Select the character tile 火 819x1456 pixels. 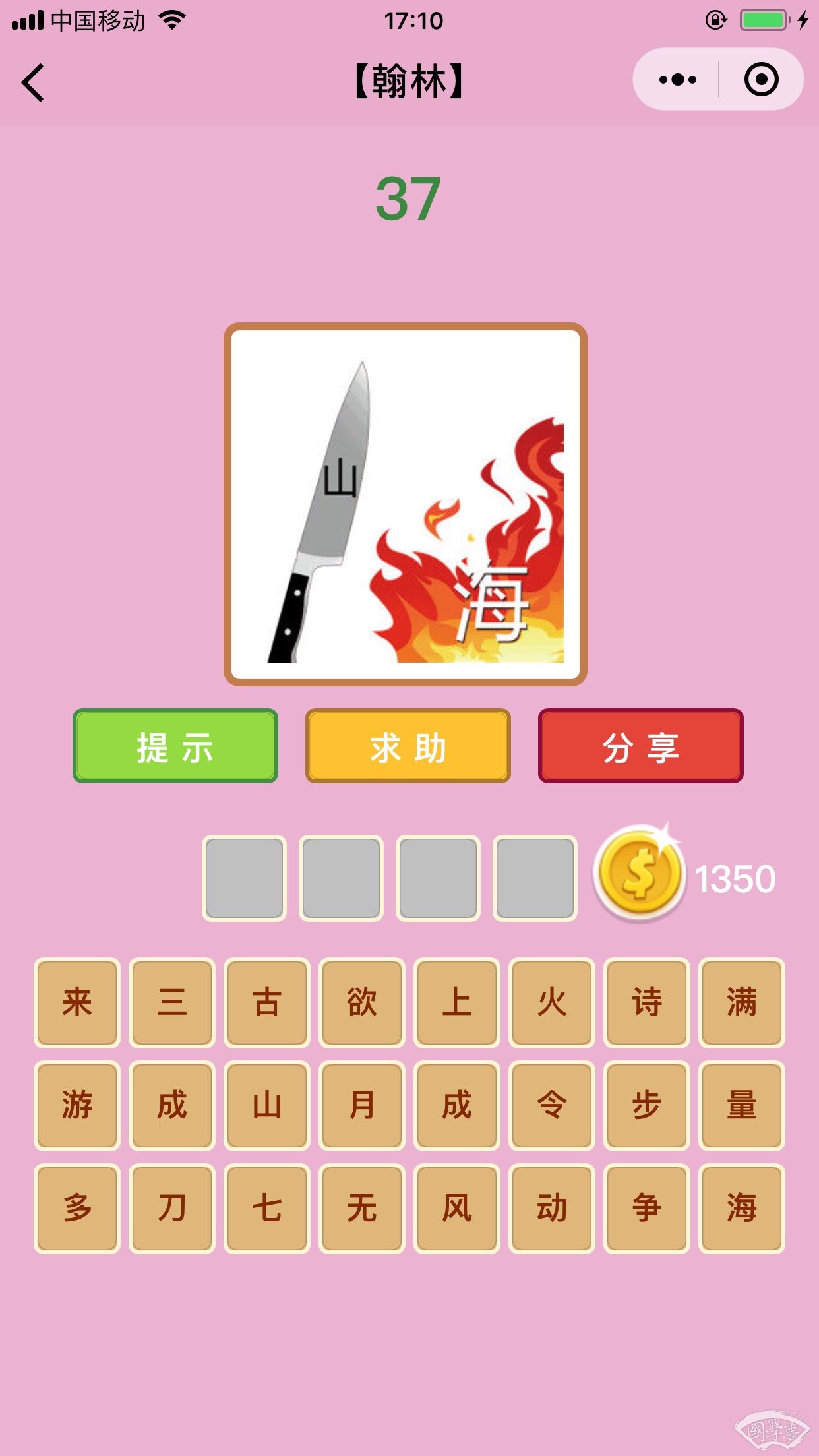552,1002
